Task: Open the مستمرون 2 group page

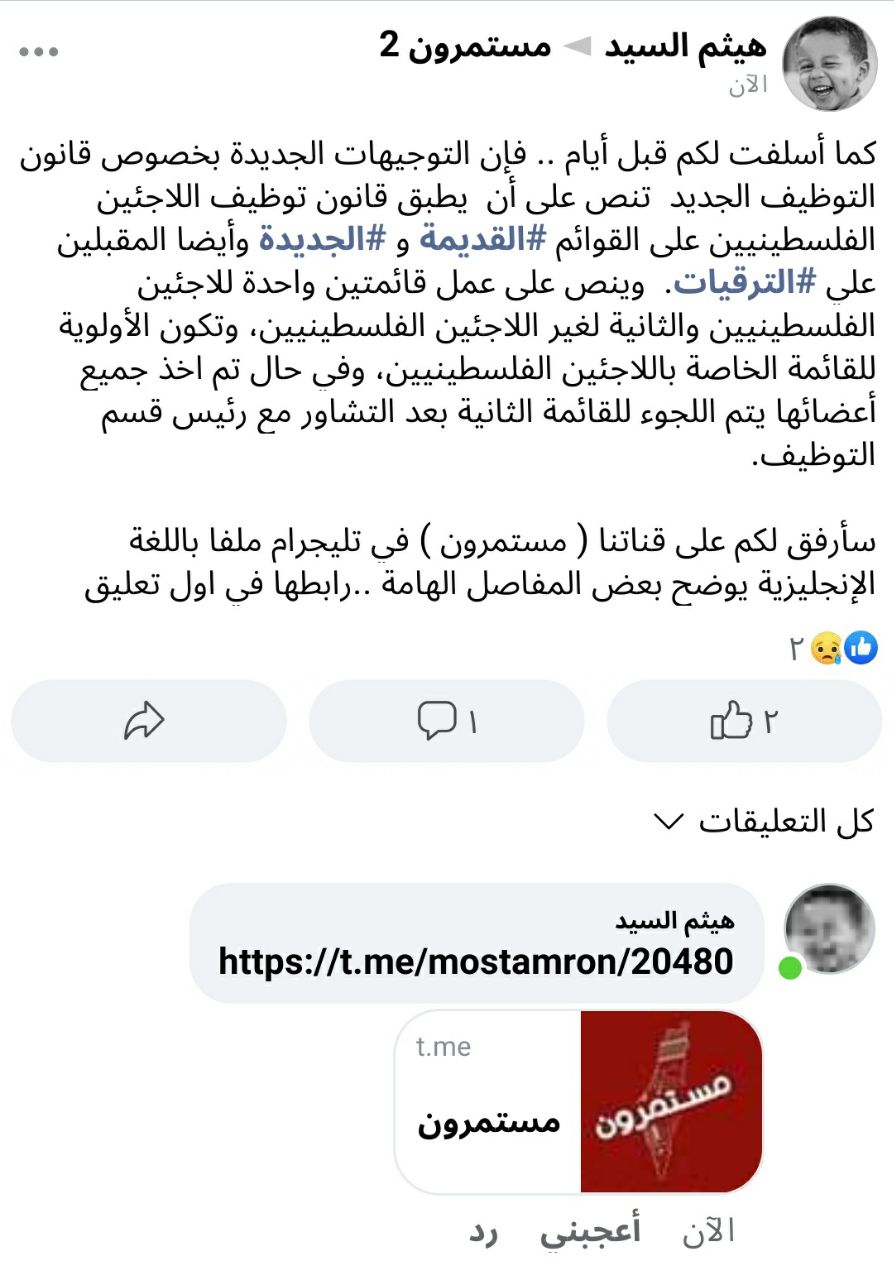Action: click(x=465, y=46)
